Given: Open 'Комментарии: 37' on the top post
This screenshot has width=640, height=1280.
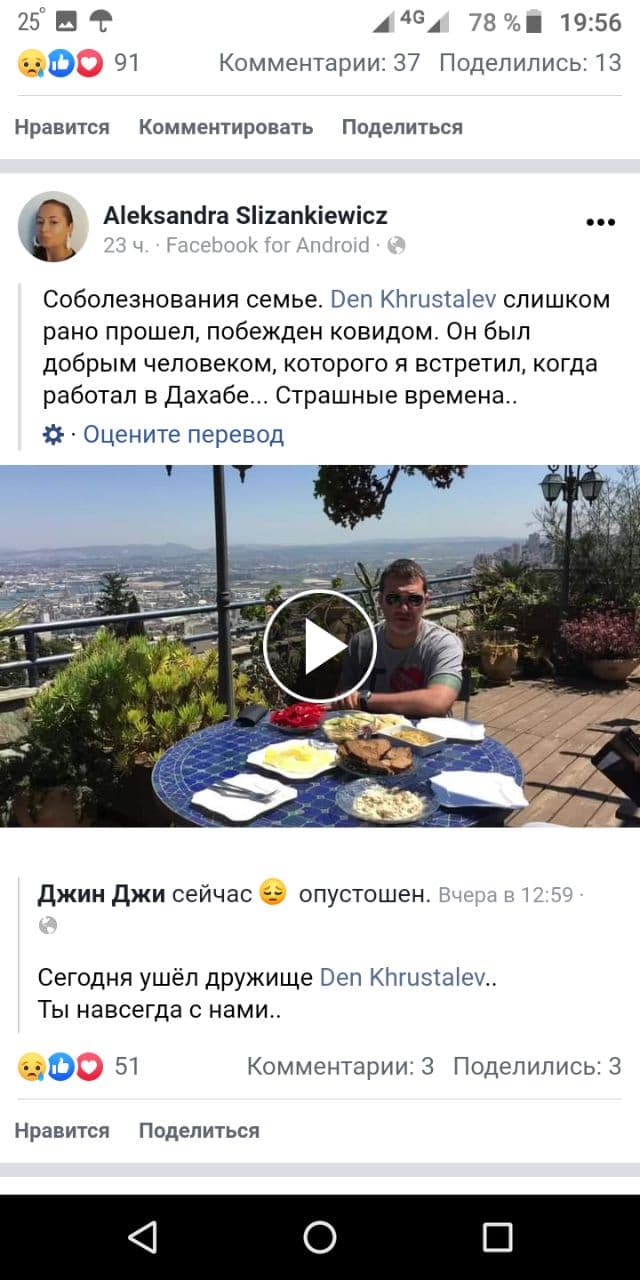Looking at the screenshot, I should [319, 63].
